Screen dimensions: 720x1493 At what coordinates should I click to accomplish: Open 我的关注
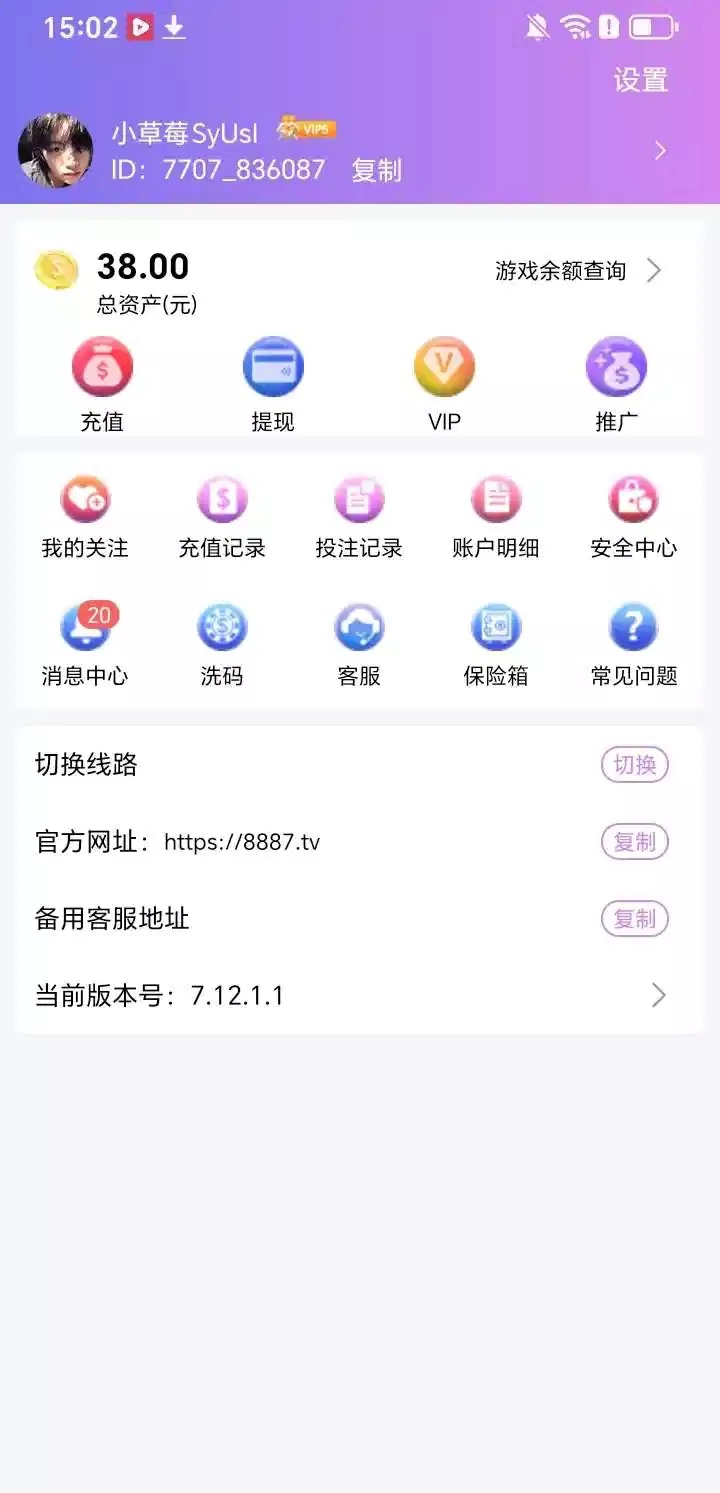(x=85, y=516)
